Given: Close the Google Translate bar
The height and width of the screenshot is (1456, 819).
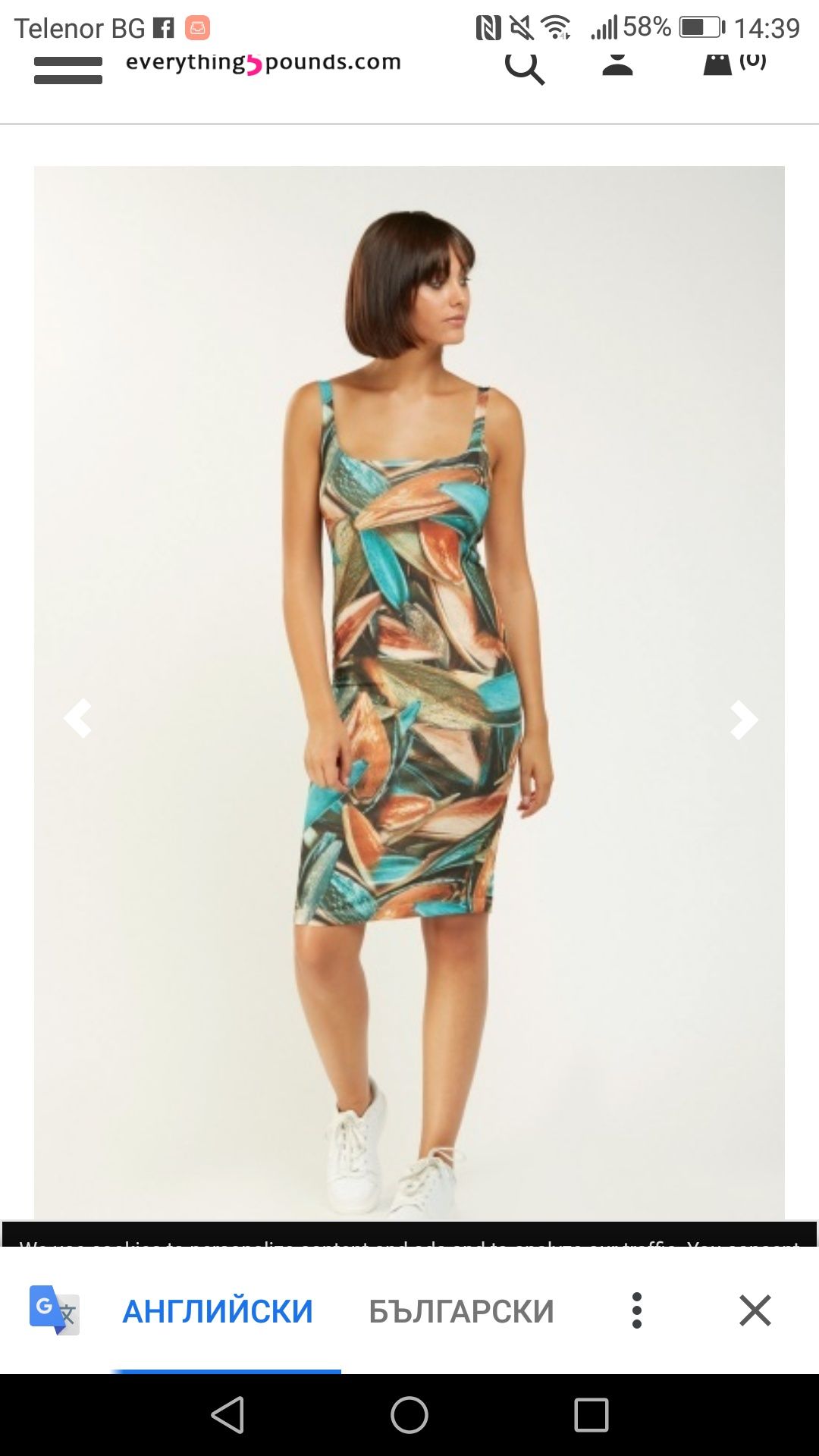Looking at the screenshot, I should pyautogui.click(x=755, y=1310).
